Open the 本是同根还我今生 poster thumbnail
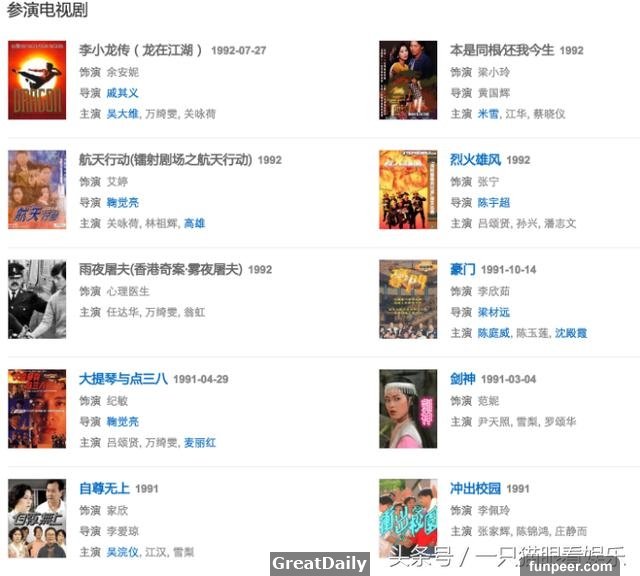The image size is (640, 576). tap(407, 80)
